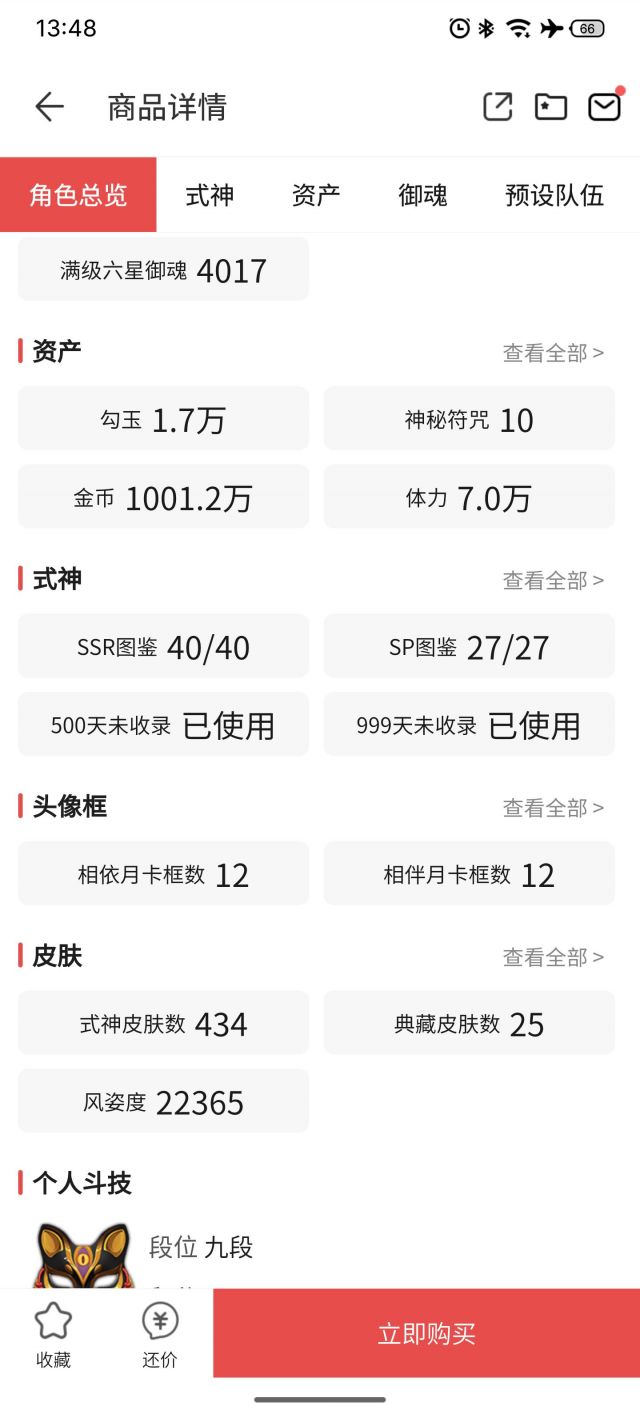Share this item via share icon
Screen dimensions: 640x1422
coord(497,107)
